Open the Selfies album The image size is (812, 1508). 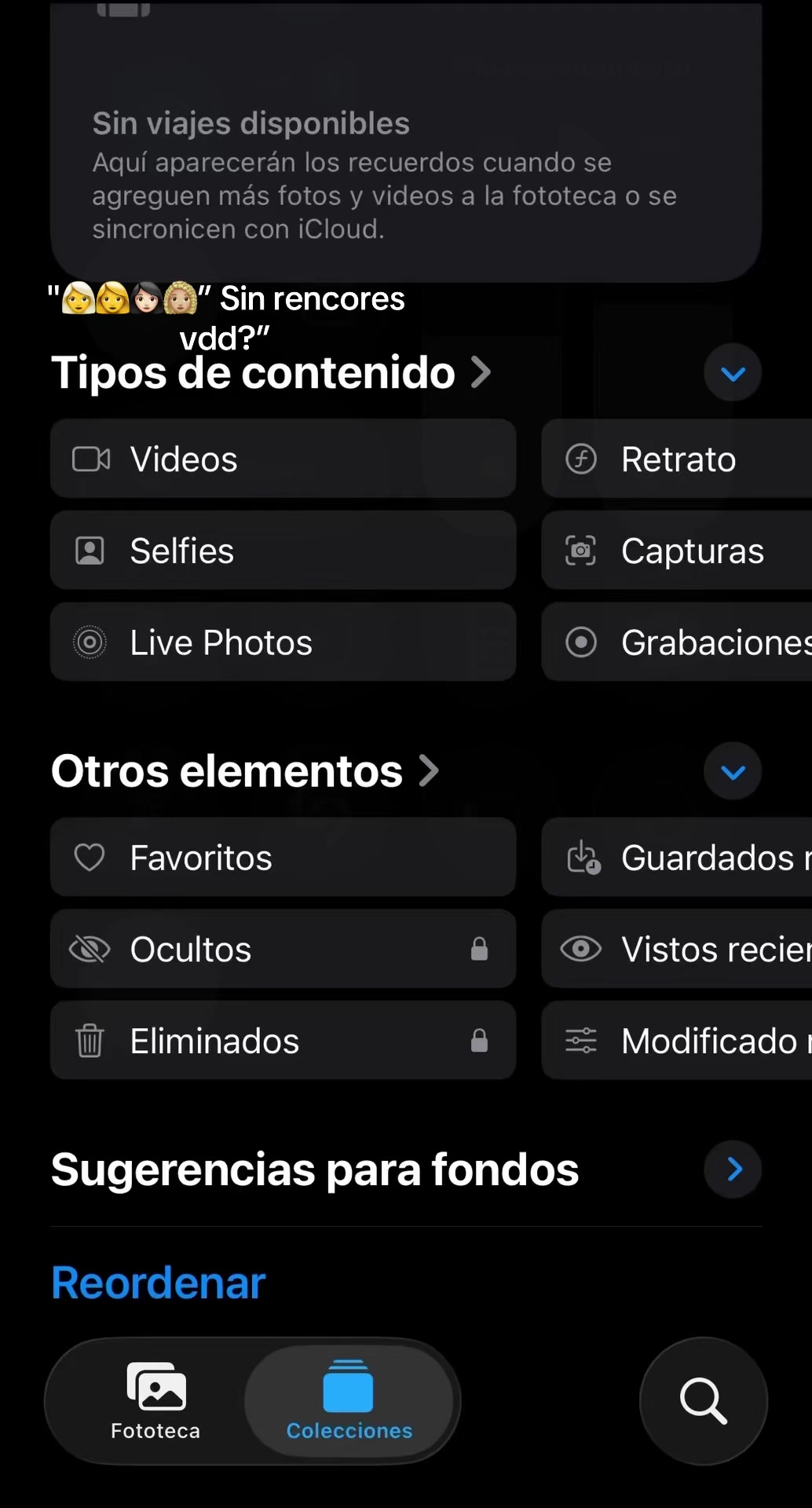pos(283,551)
